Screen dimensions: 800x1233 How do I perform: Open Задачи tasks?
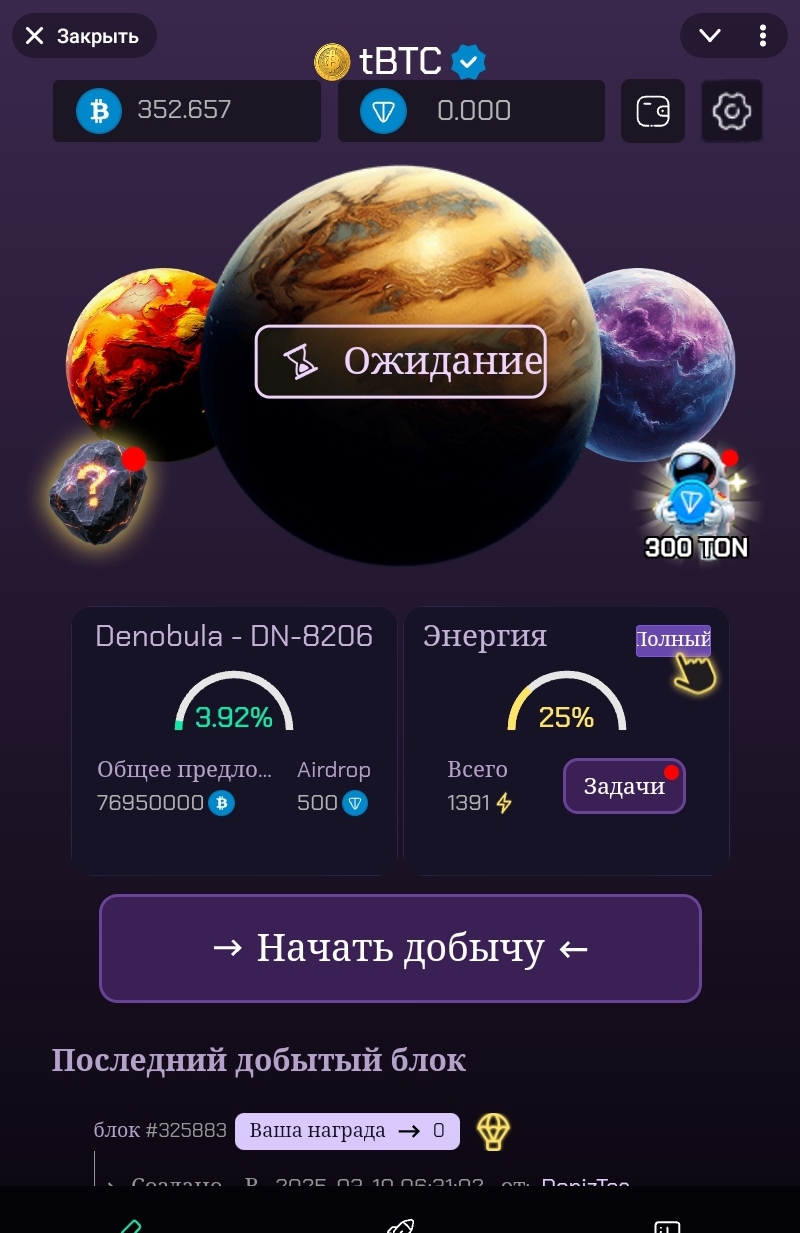[624, 786]
